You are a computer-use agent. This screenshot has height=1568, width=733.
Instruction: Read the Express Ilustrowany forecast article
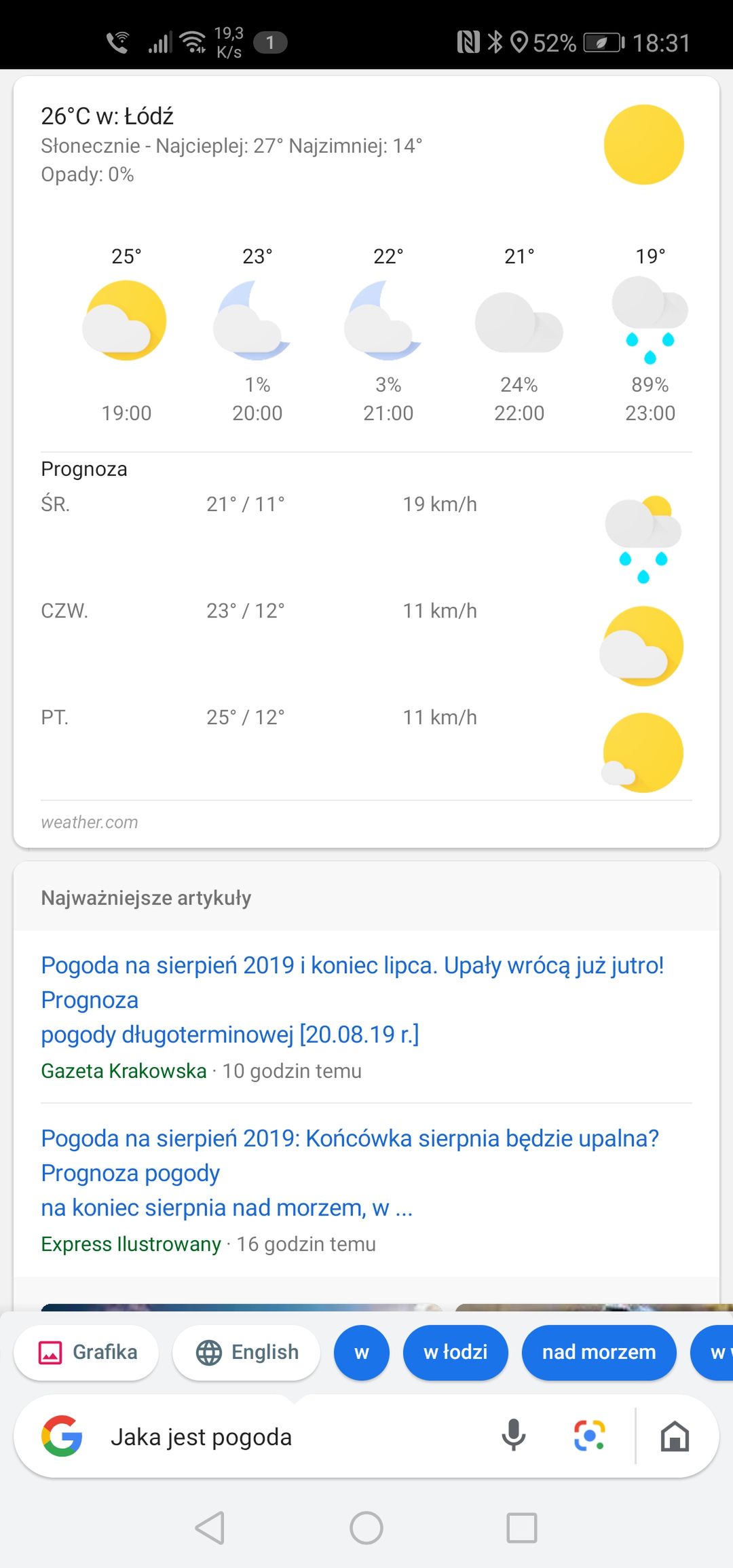click(x=350, y=1173)
